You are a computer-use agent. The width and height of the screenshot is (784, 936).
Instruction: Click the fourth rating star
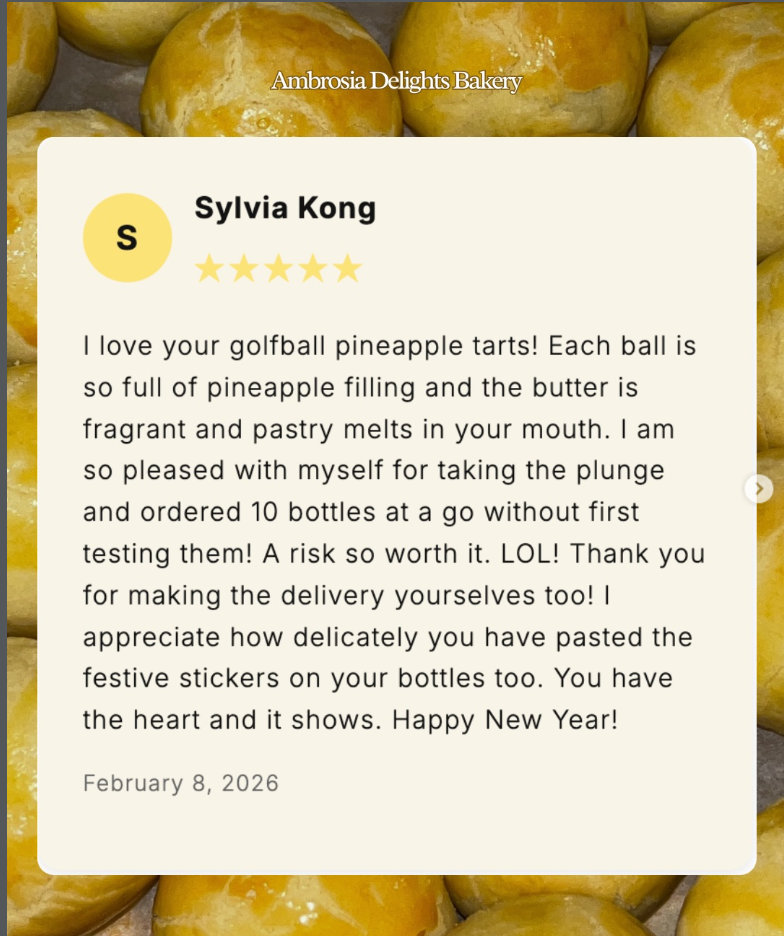tap(312, 267)
